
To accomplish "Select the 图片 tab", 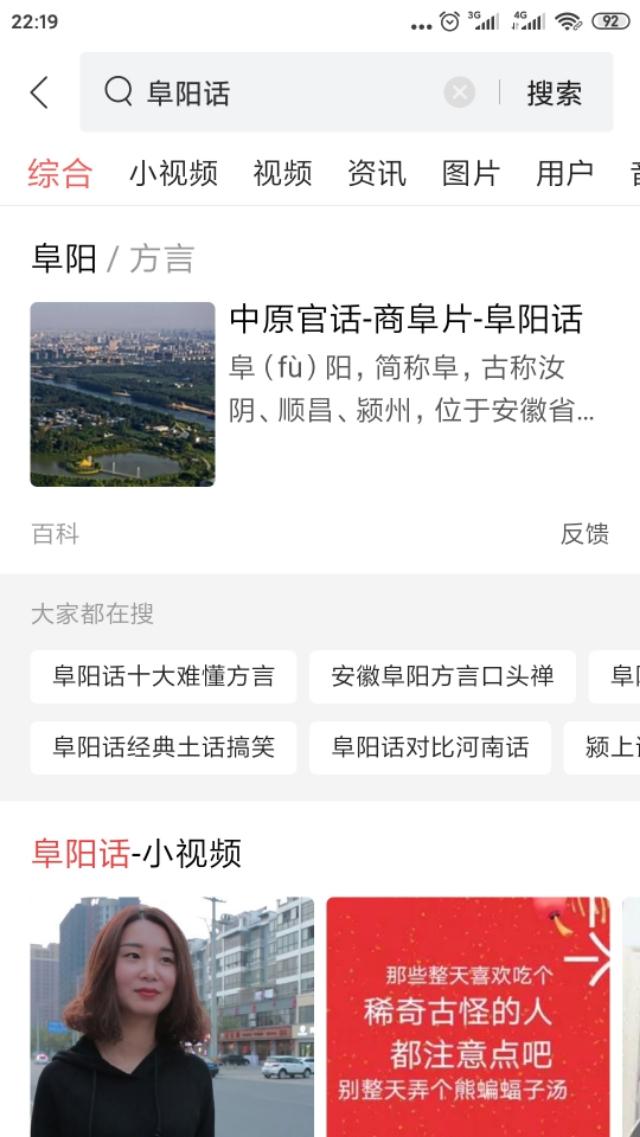I will point(470,173).
